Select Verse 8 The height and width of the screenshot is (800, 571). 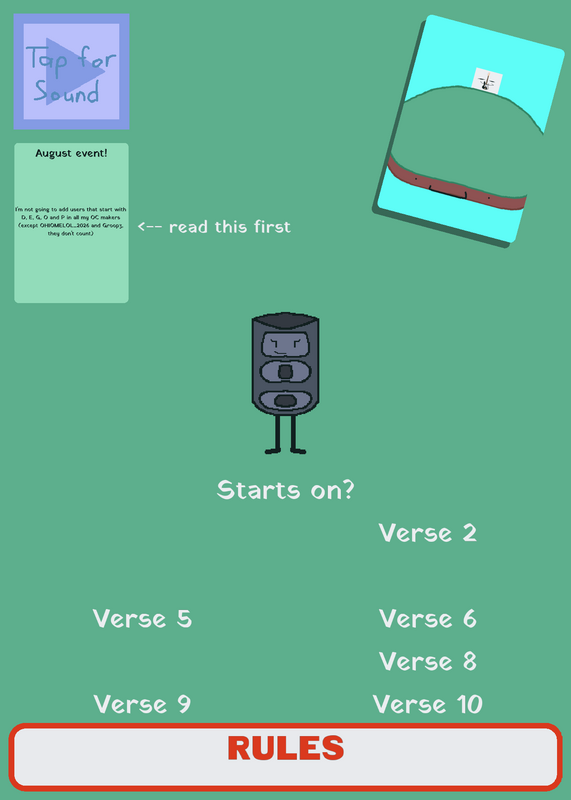point(428,662)
